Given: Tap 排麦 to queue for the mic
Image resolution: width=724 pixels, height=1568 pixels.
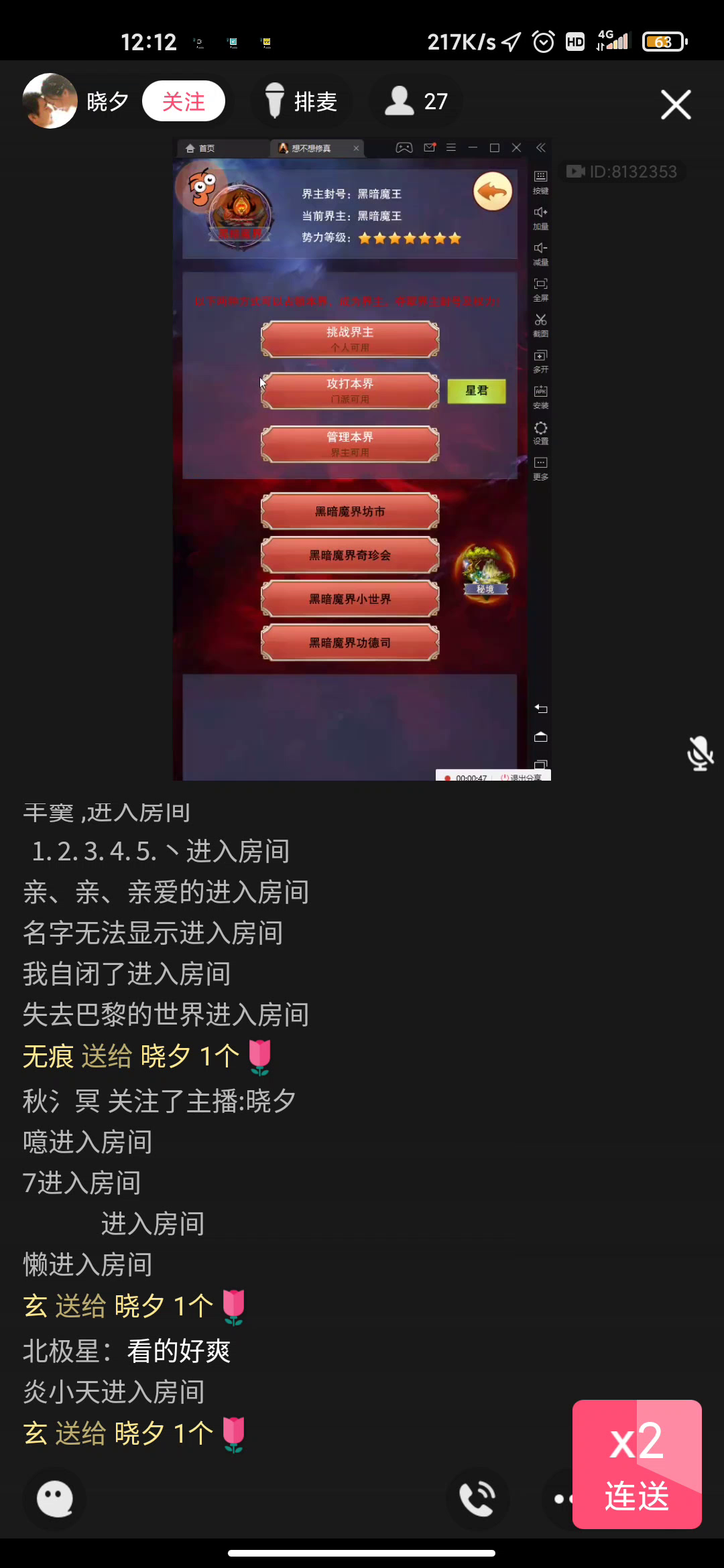Looking at the screenshot, I should point(300,101).
